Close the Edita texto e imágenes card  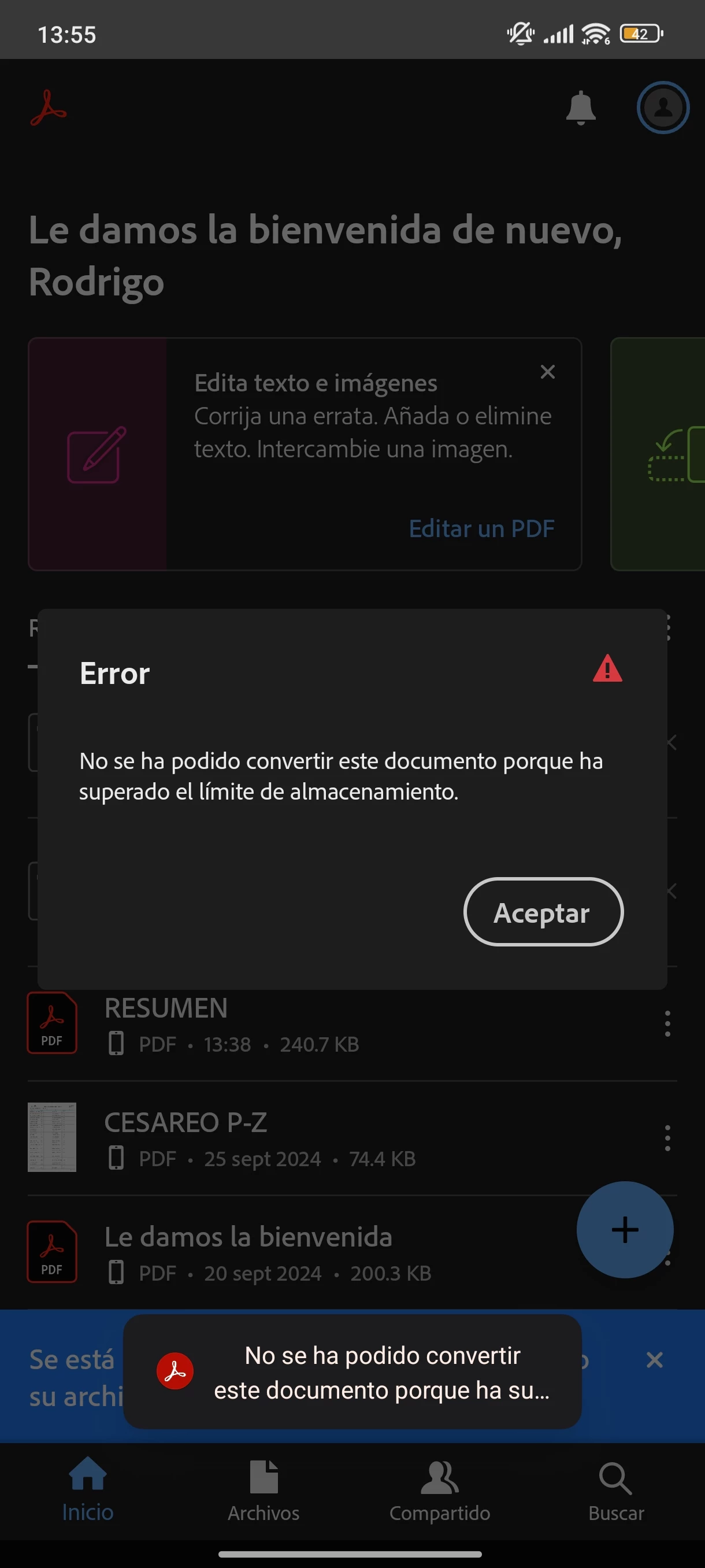(x=547, y=372)
